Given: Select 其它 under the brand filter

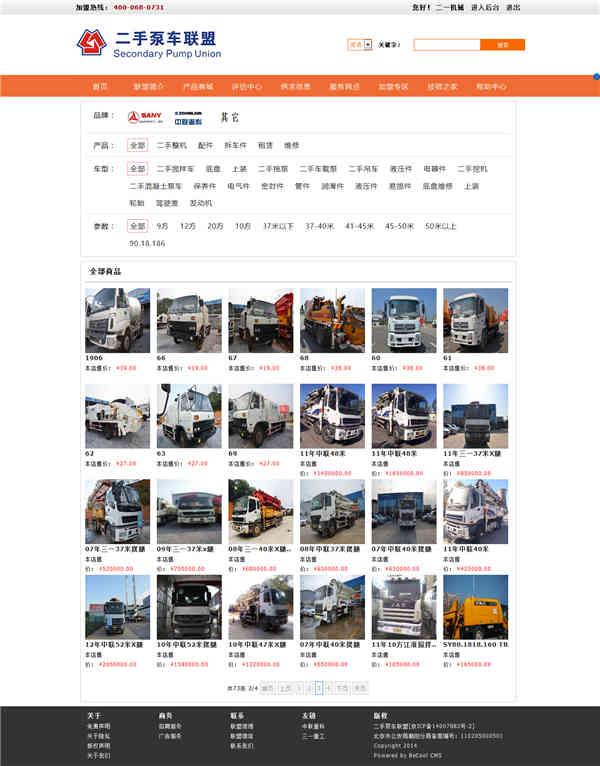Looking at the screenshot, I should [x=230, y=117].
